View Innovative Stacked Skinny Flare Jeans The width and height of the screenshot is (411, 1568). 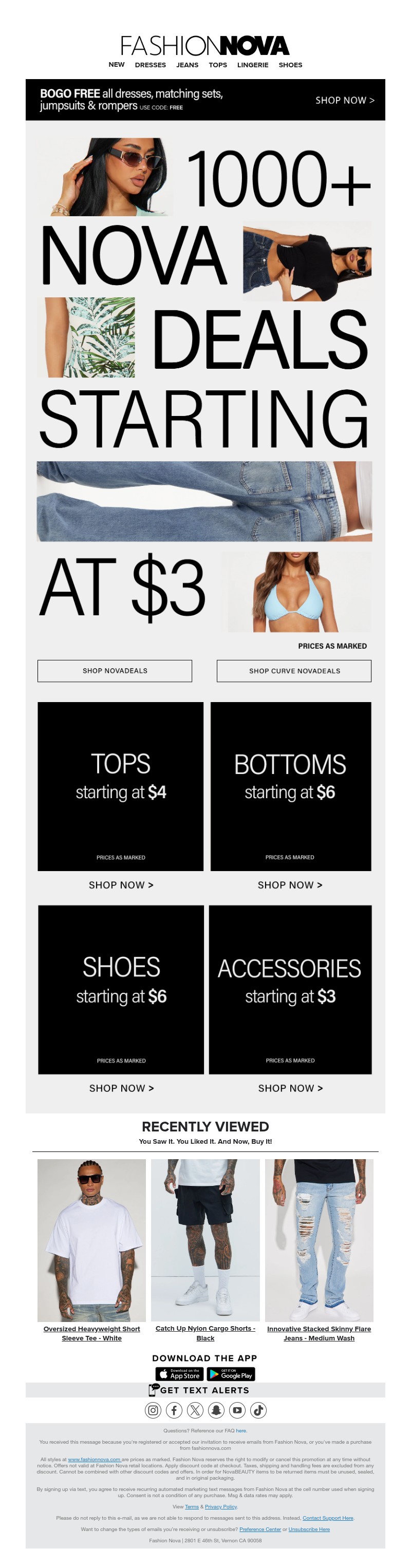[x=319, y=1333]
